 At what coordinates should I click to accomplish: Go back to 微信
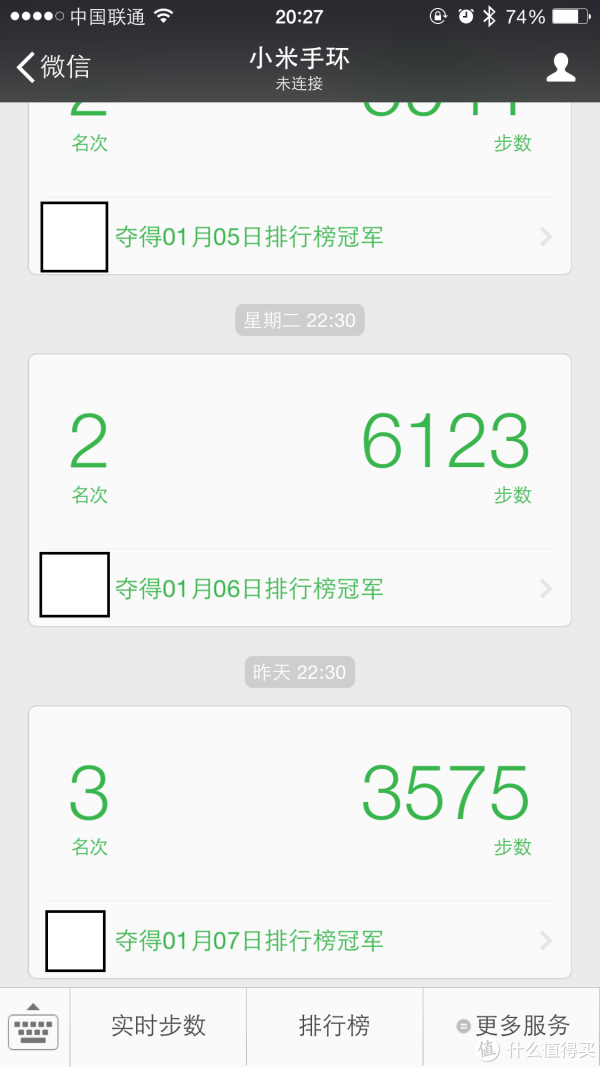53,67
